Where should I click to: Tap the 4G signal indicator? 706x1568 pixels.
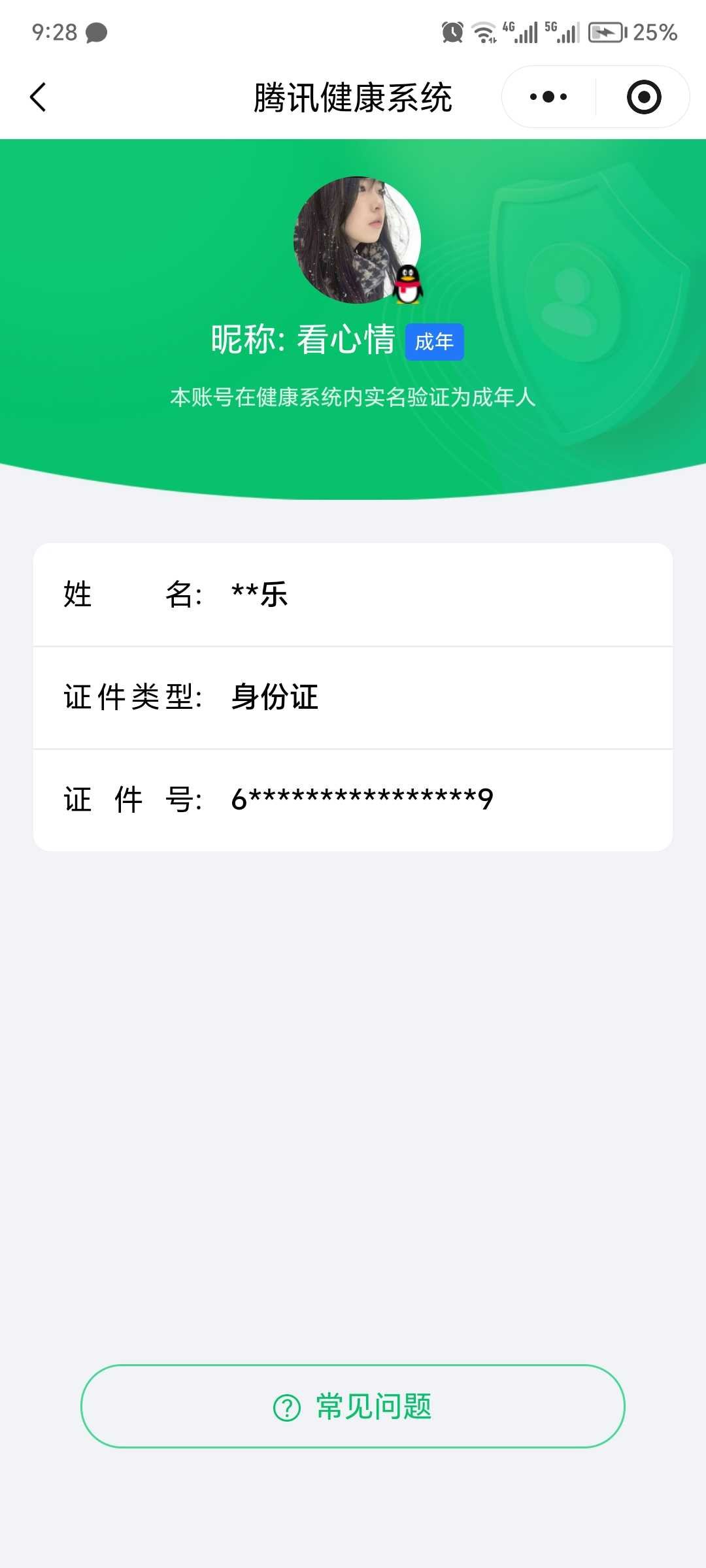coord(520,30)
